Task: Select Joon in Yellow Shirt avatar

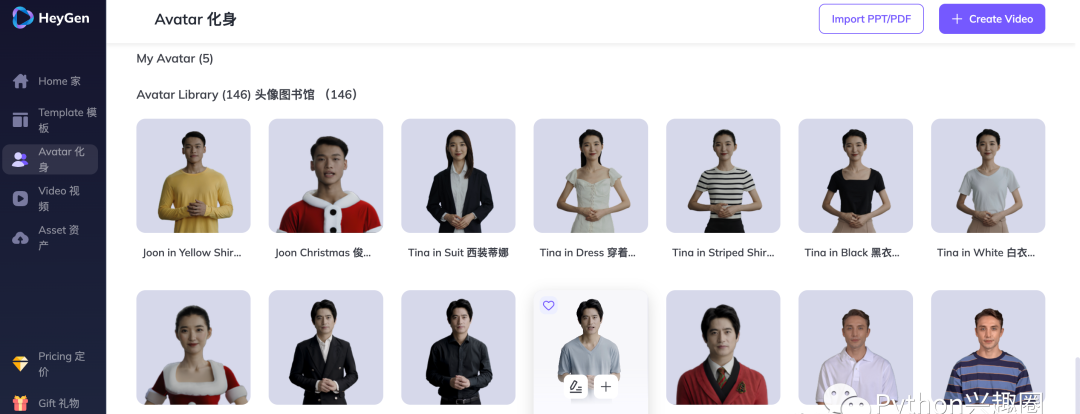Action: 193,176
